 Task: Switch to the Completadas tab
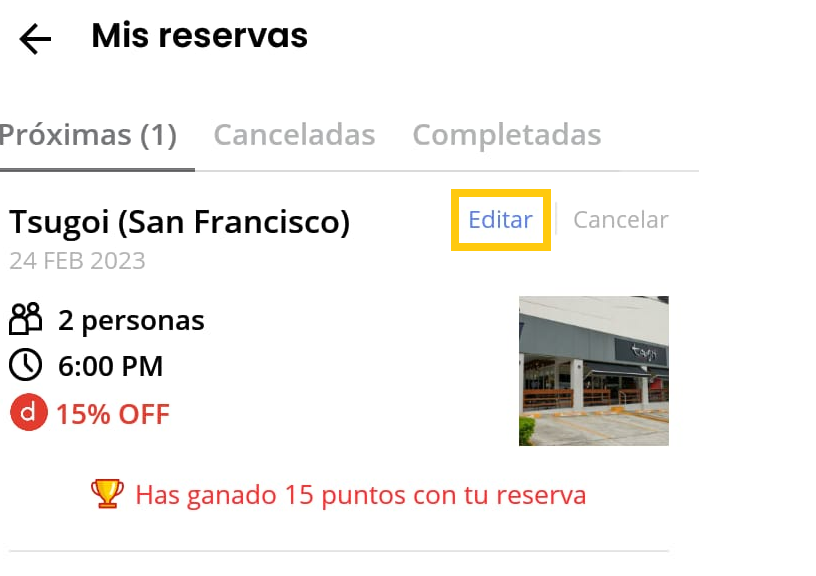pos(507,135)
